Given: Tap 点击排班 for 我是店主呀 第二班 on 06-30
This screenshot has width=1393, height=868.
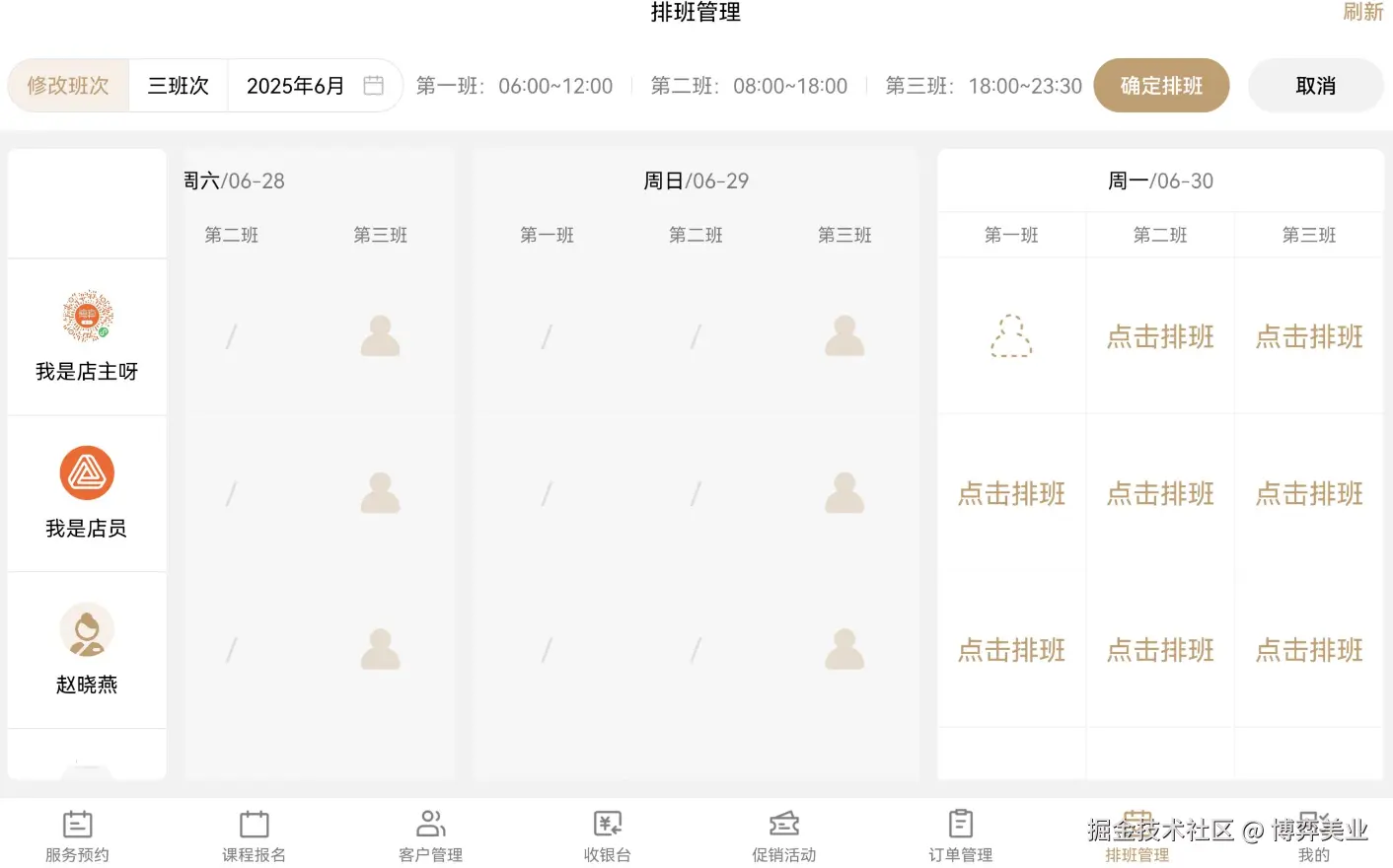Looking at the screenshot, I should click(x=1160, y=336).
